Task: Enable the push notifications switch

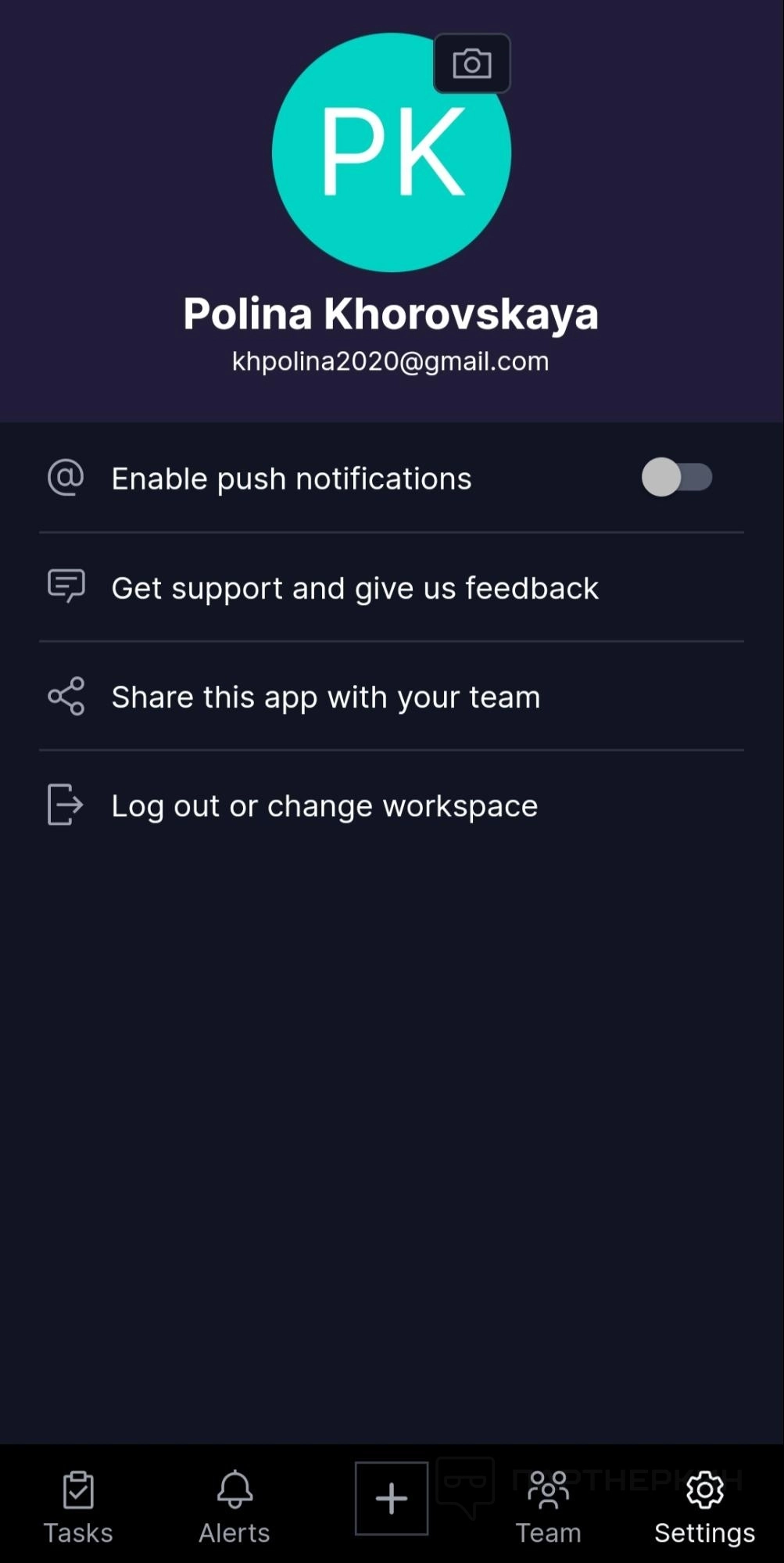Action: point(676,478)
